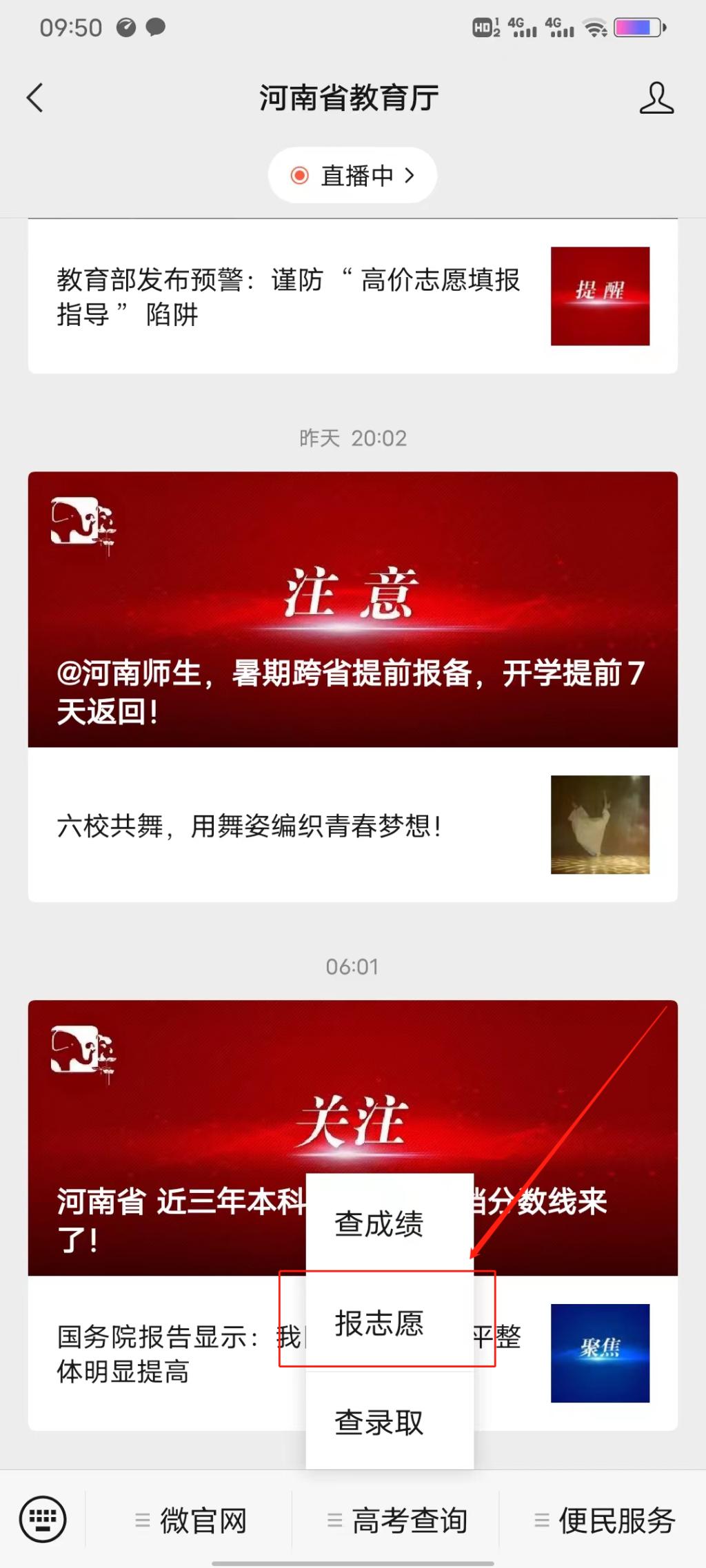Tap the 高考查询 bottom menu

(398, 1520)
